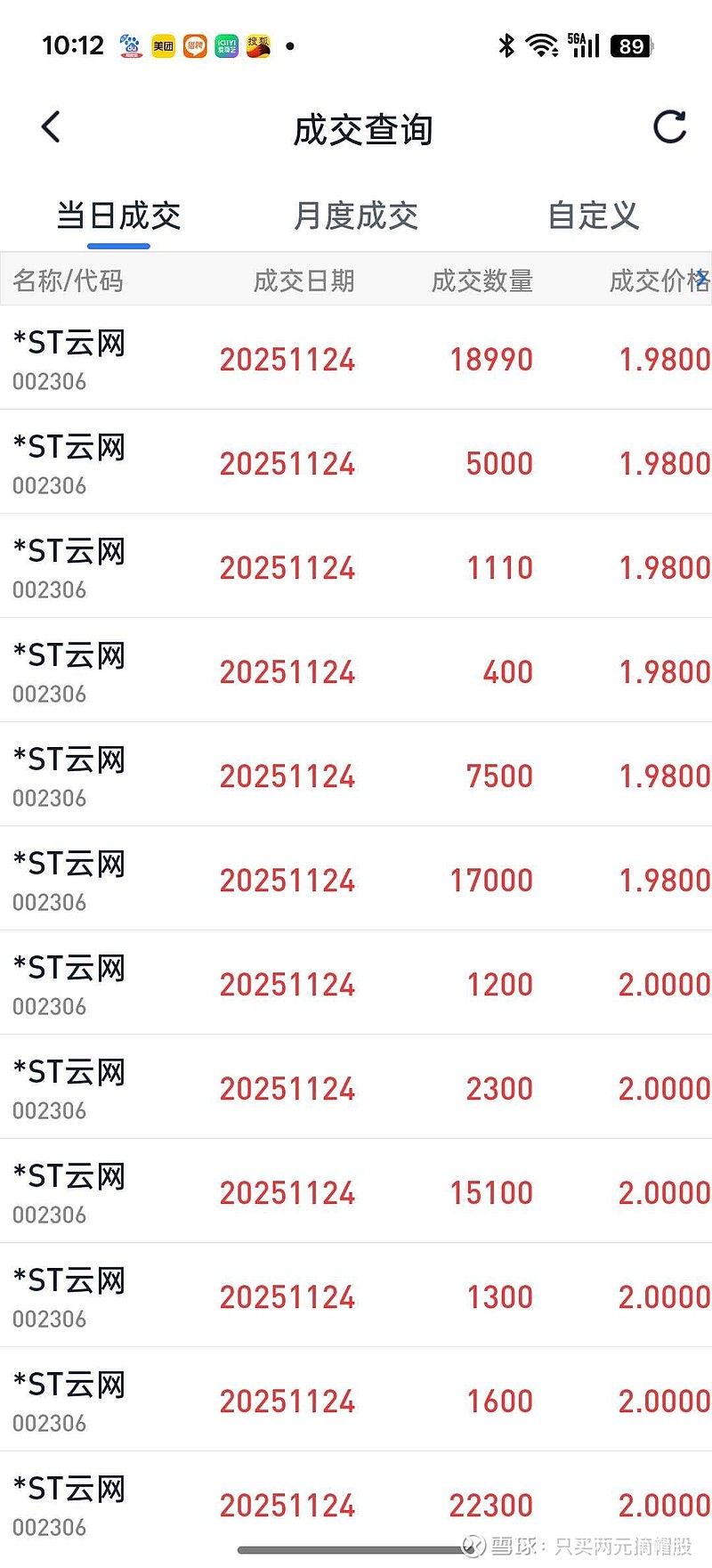712x1568 pixels.
Task: Switch to the 月度成交 tab
Action: tap(358, 215)
